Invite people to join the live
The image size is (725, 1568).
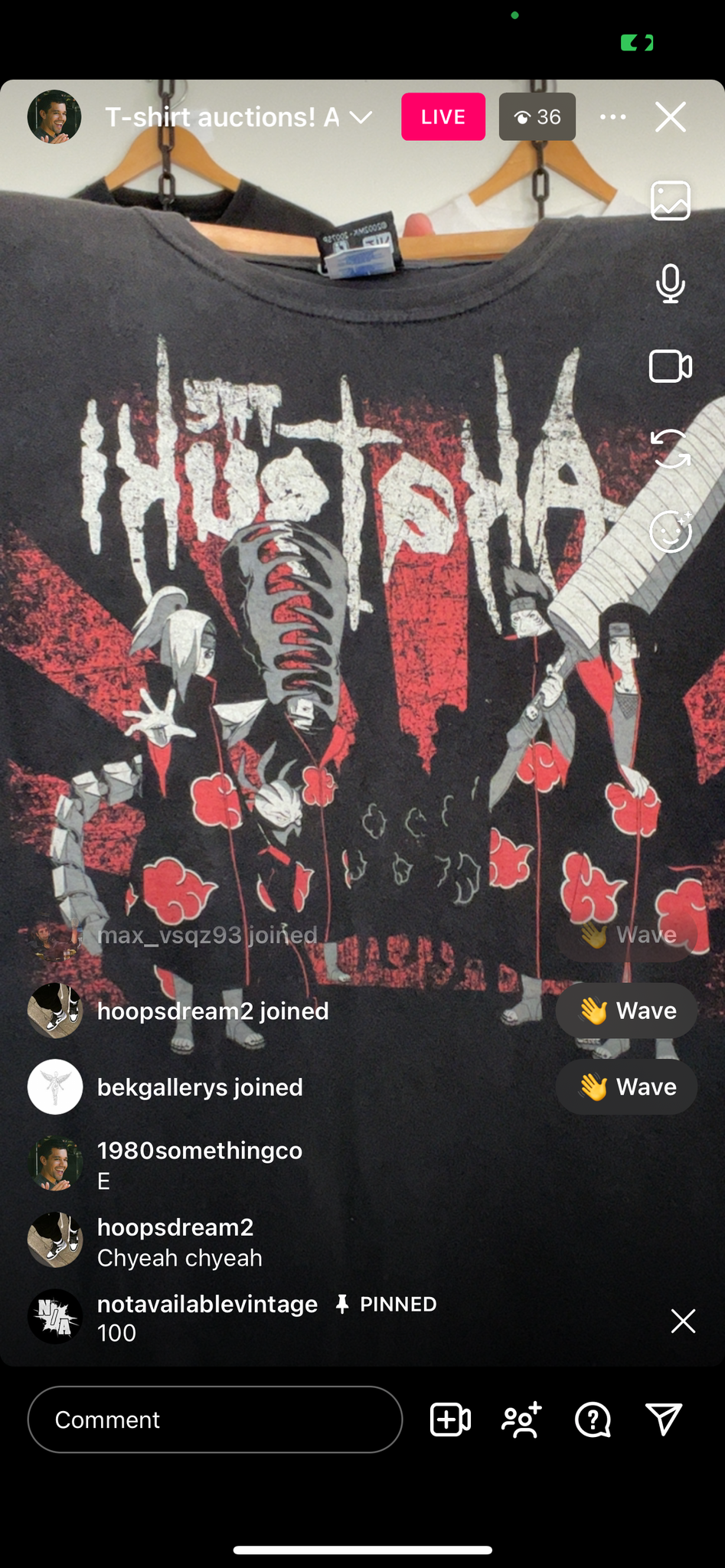521,1419
